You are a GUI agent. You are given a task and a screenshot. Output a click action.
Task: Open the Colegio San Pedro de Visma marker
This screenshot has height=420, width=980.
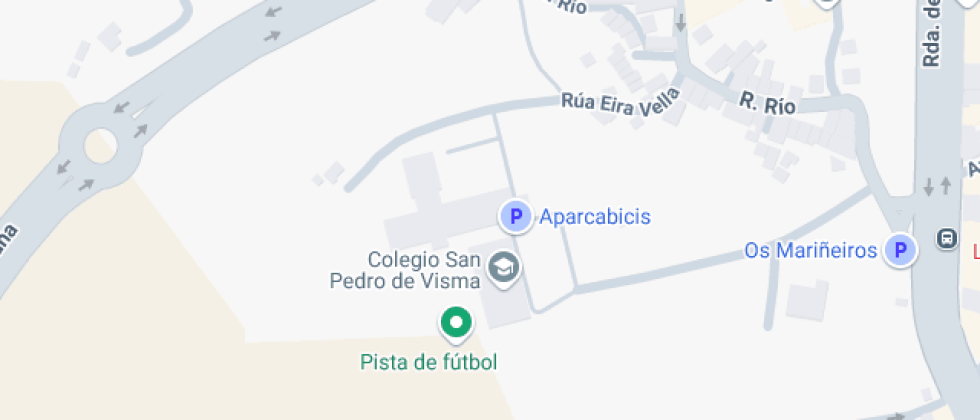pyautogui.click(x=504, y=269)
